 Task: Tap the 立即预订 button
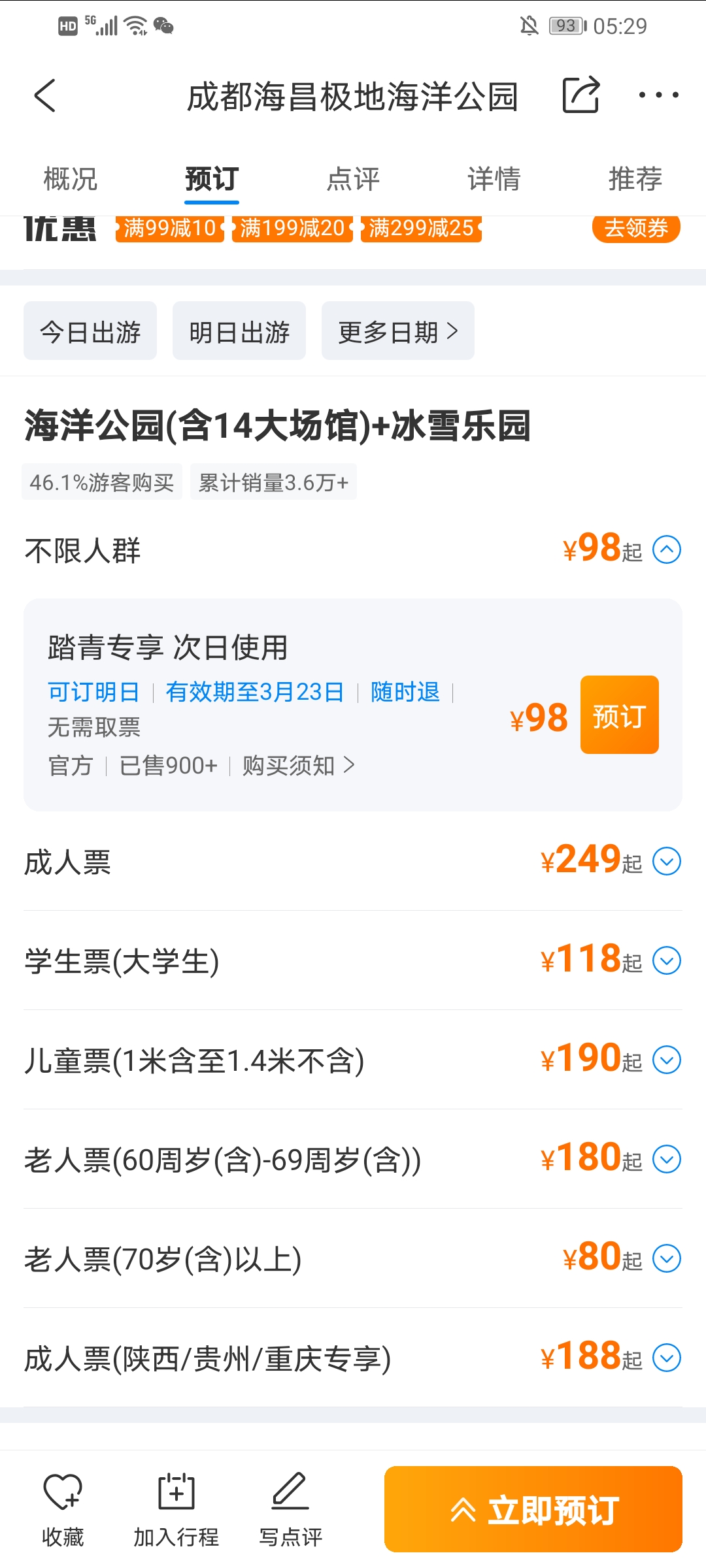(533, 1509)
